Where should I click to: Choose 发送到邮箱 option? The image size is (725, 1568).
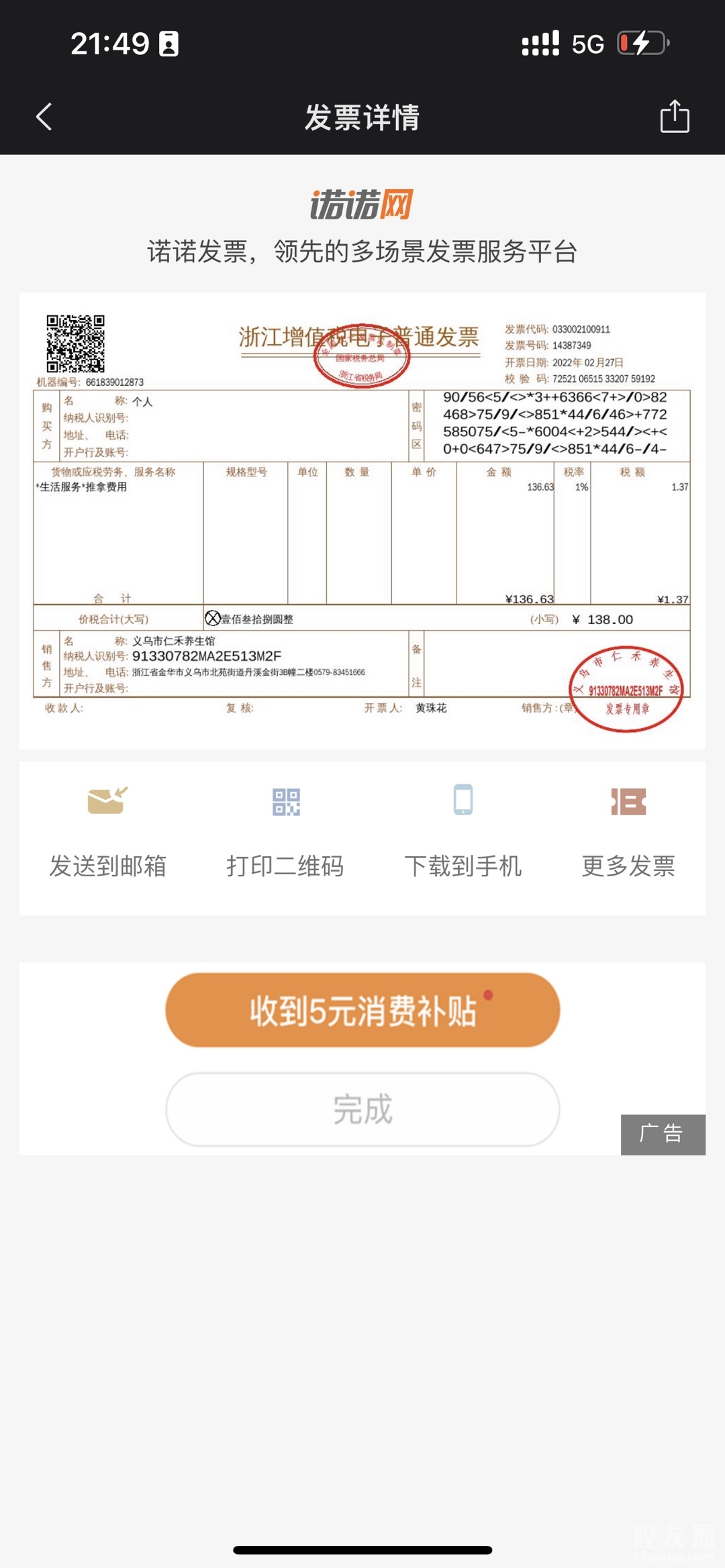point(107,832)
